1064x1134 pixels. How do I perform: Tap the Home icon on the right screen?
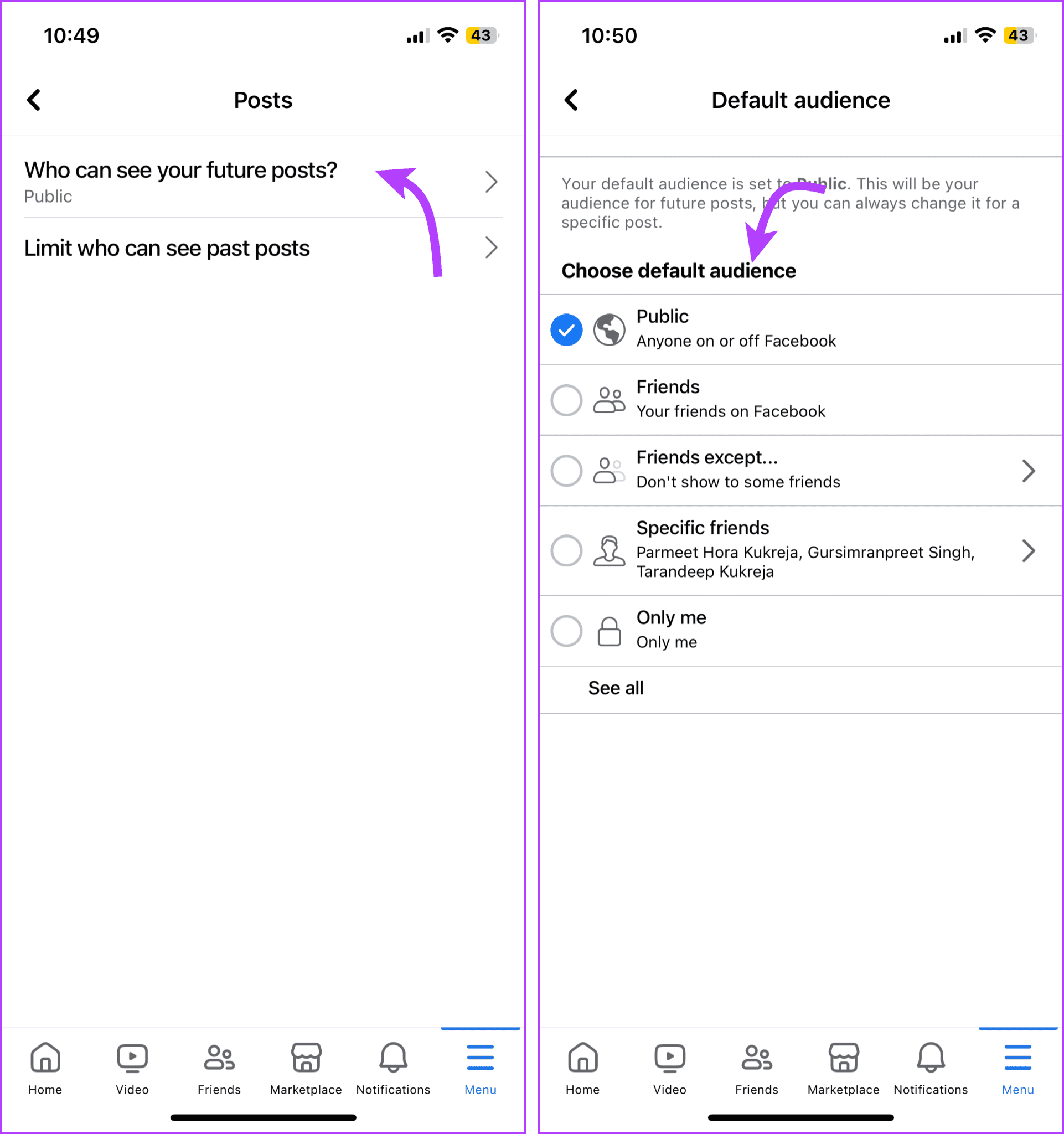[582, 1058]
